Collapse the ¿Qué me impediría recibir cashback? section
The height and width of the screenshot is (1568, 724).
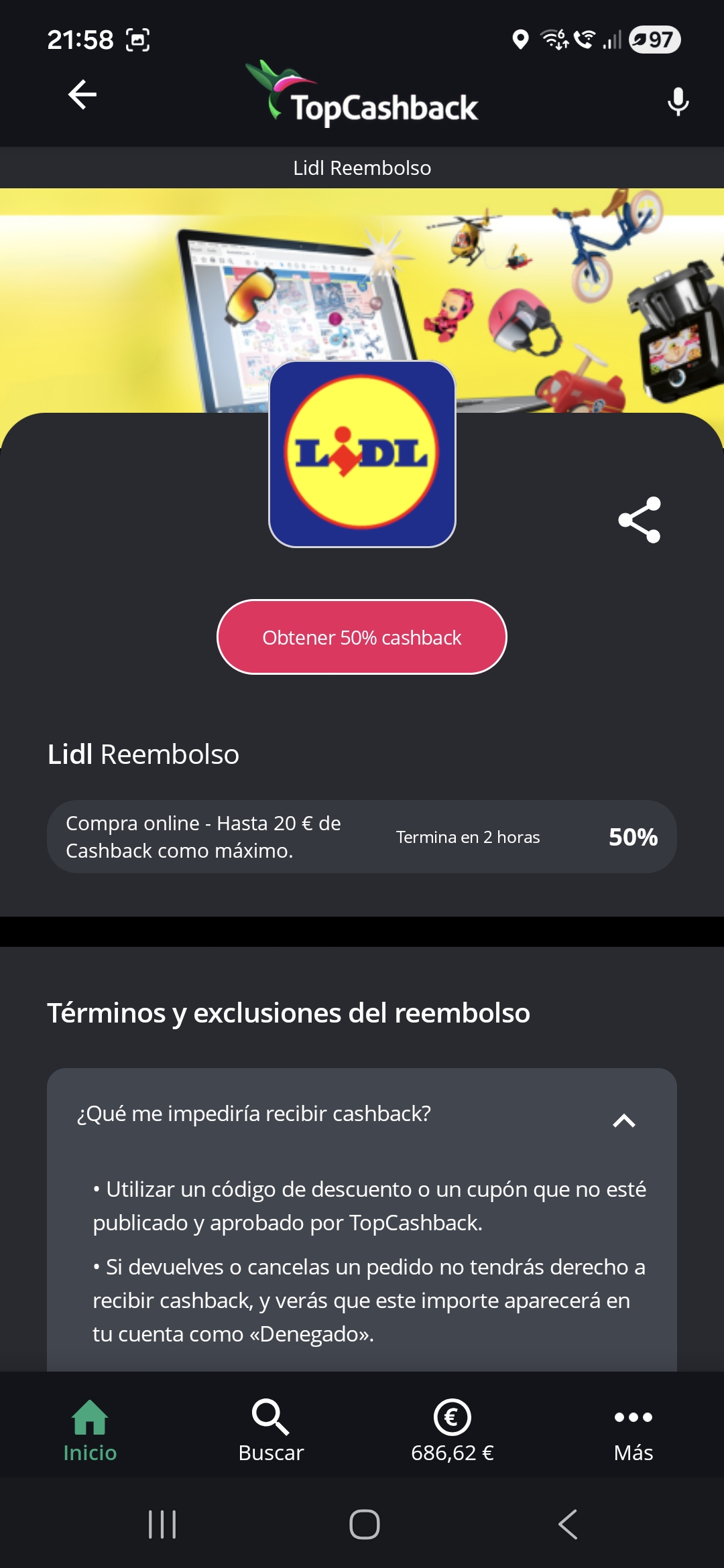coord(623,1120)
